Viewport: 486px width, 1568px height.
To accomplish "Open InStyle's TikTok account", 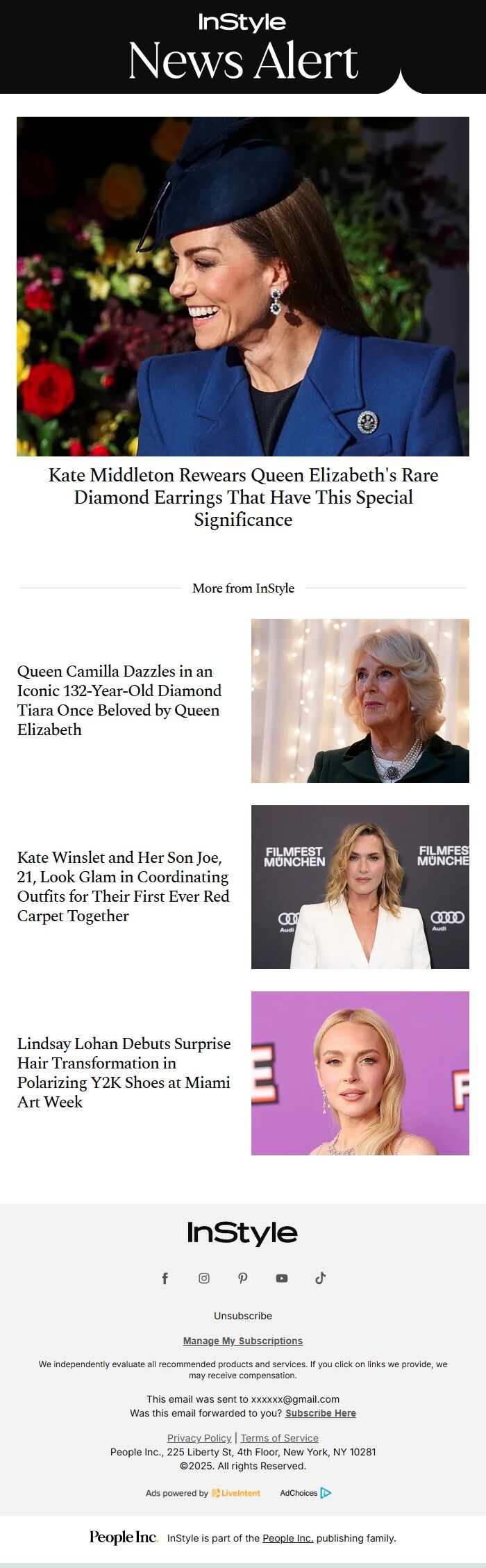I will click(321, 1278).
